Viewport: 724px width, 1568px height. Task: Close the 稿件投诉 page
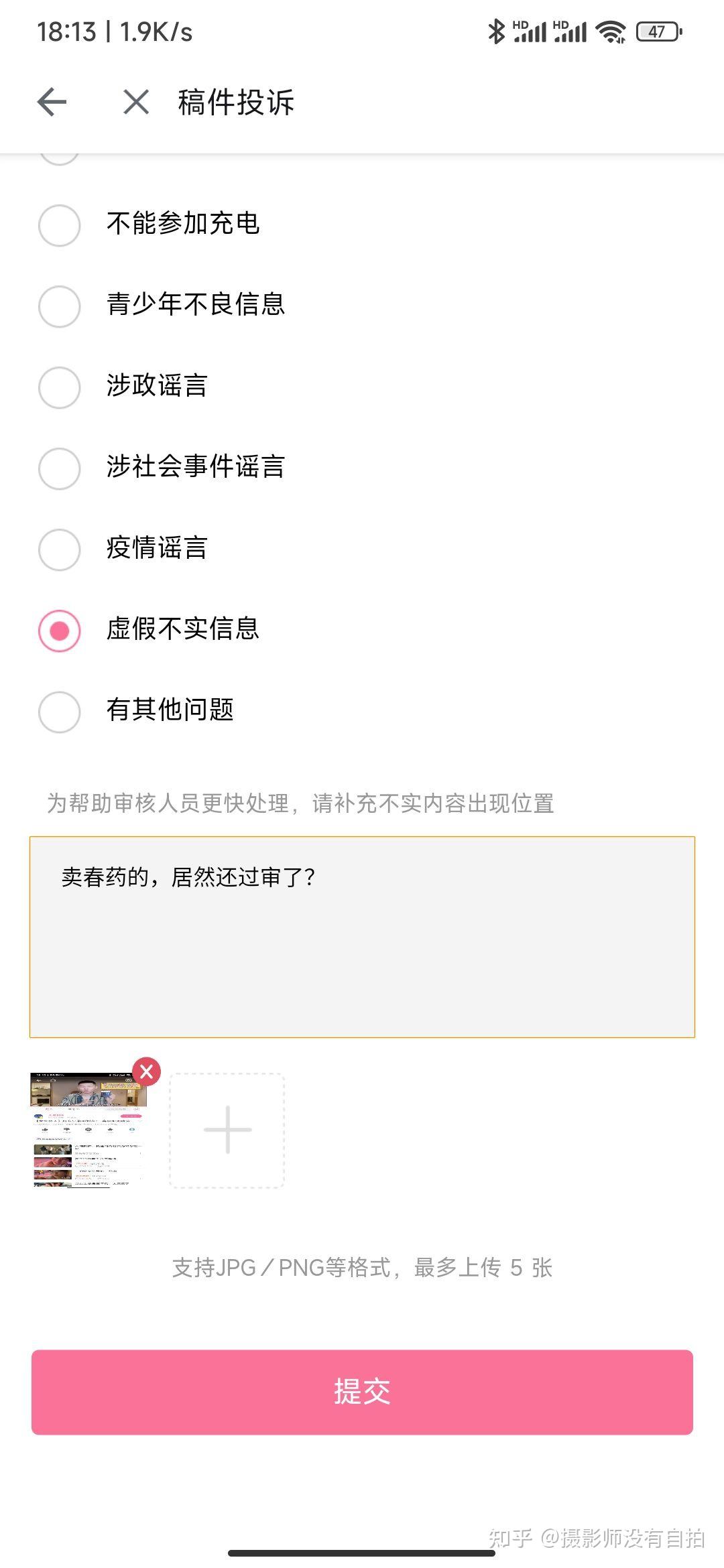(136, 103)
